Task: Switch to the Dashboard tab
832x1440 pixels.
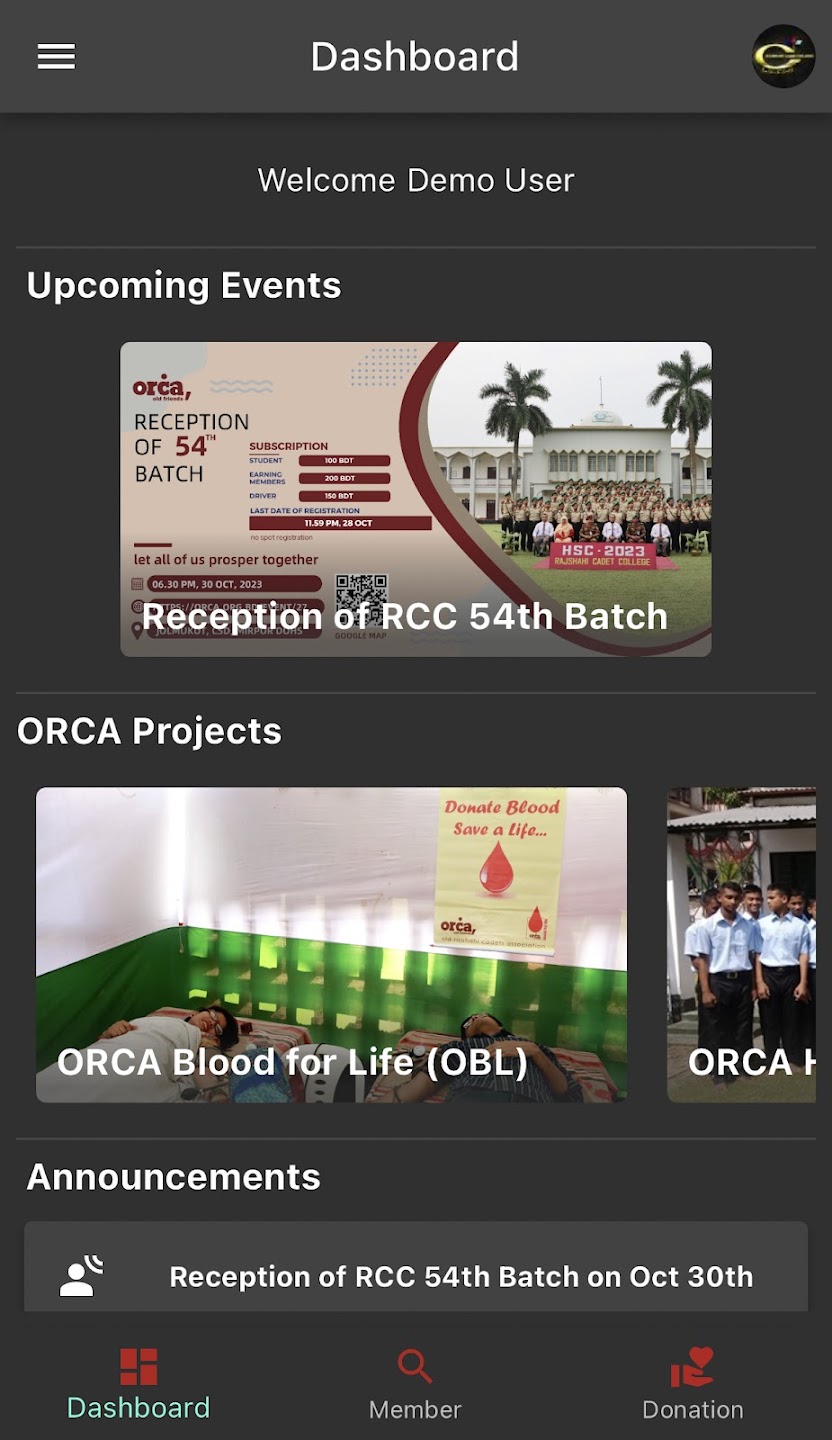Action: pyautogui.click(x=138, y=1385)
